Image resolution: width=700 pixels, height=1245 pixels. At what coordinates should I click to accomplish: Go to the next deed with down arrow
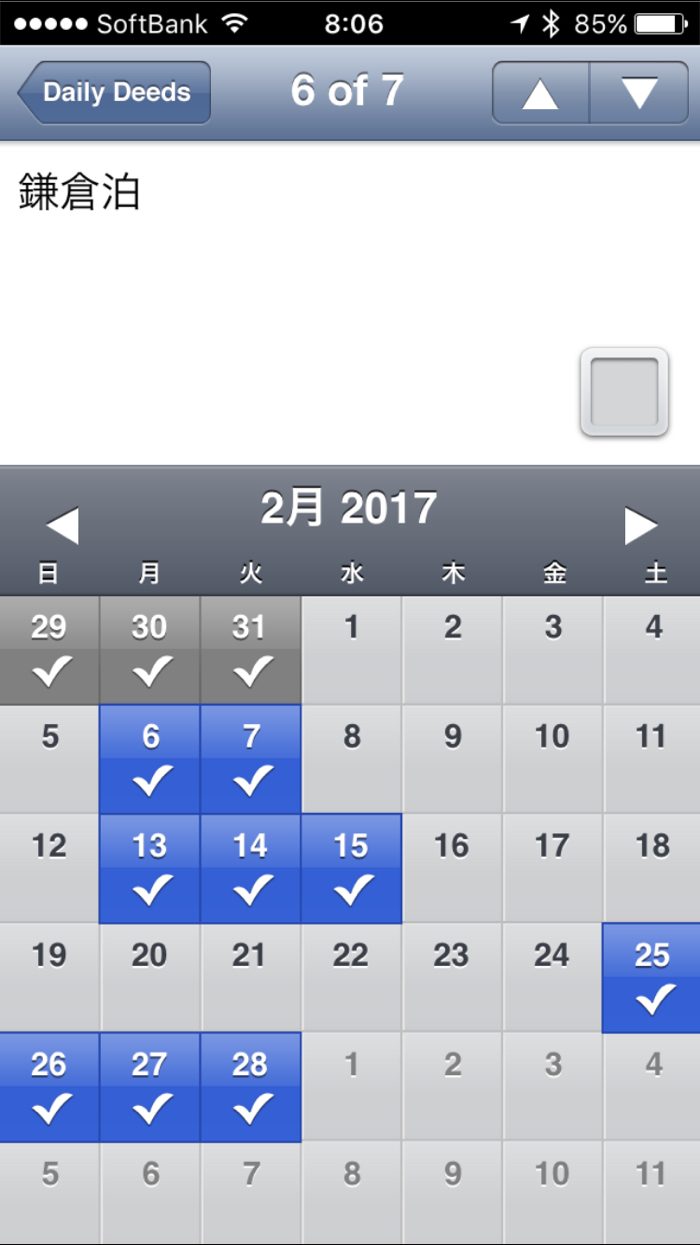point(639,93)
